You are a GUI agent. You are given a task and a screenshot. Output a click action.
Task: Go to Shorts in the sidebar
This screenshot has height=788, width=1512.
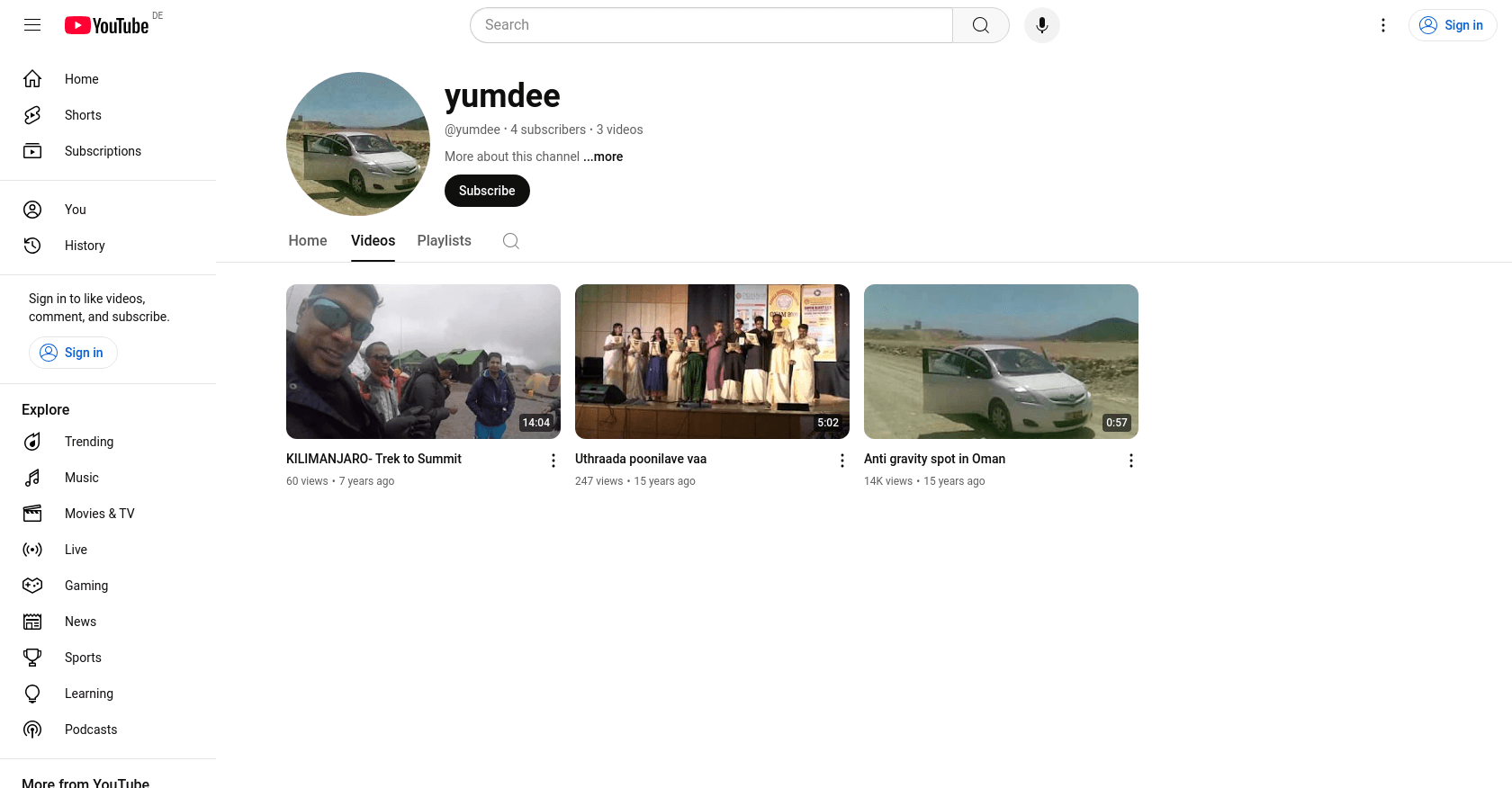[83, 115]
